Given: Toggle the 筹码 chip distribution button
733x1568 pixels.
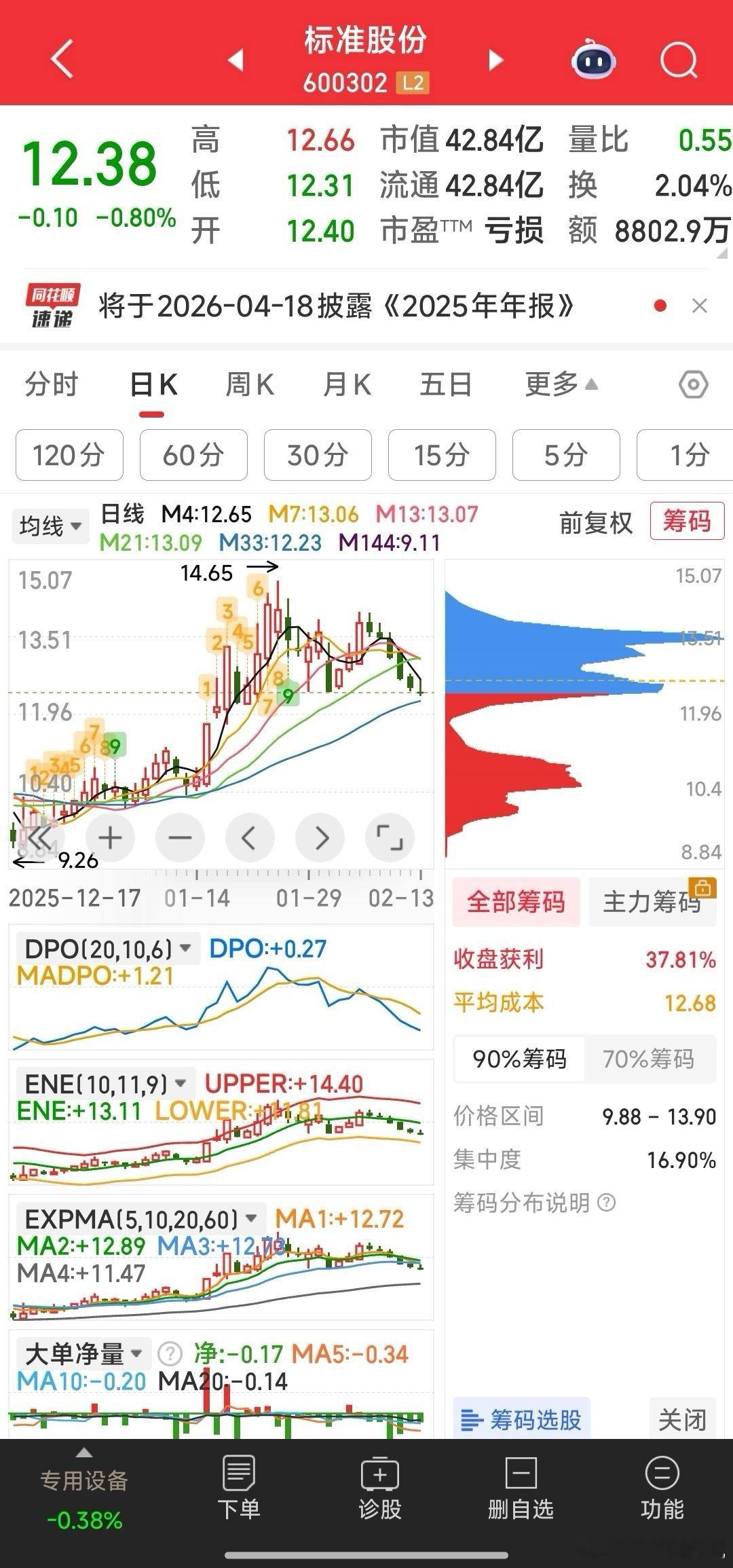Looking at the screenshot, I should [686, 522].
